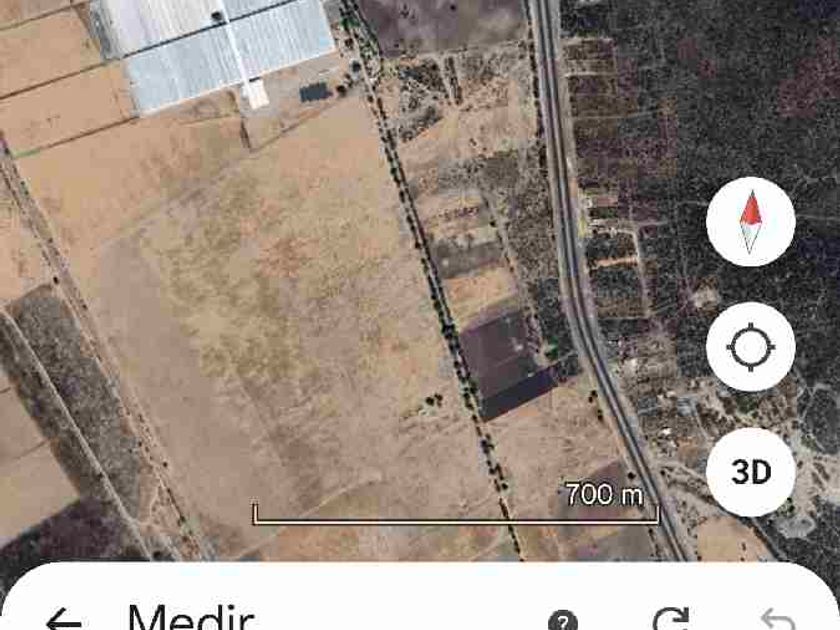Reset map orientation with the compass
Viewport: 840px width, 630px height.
(x=750, y=222)
